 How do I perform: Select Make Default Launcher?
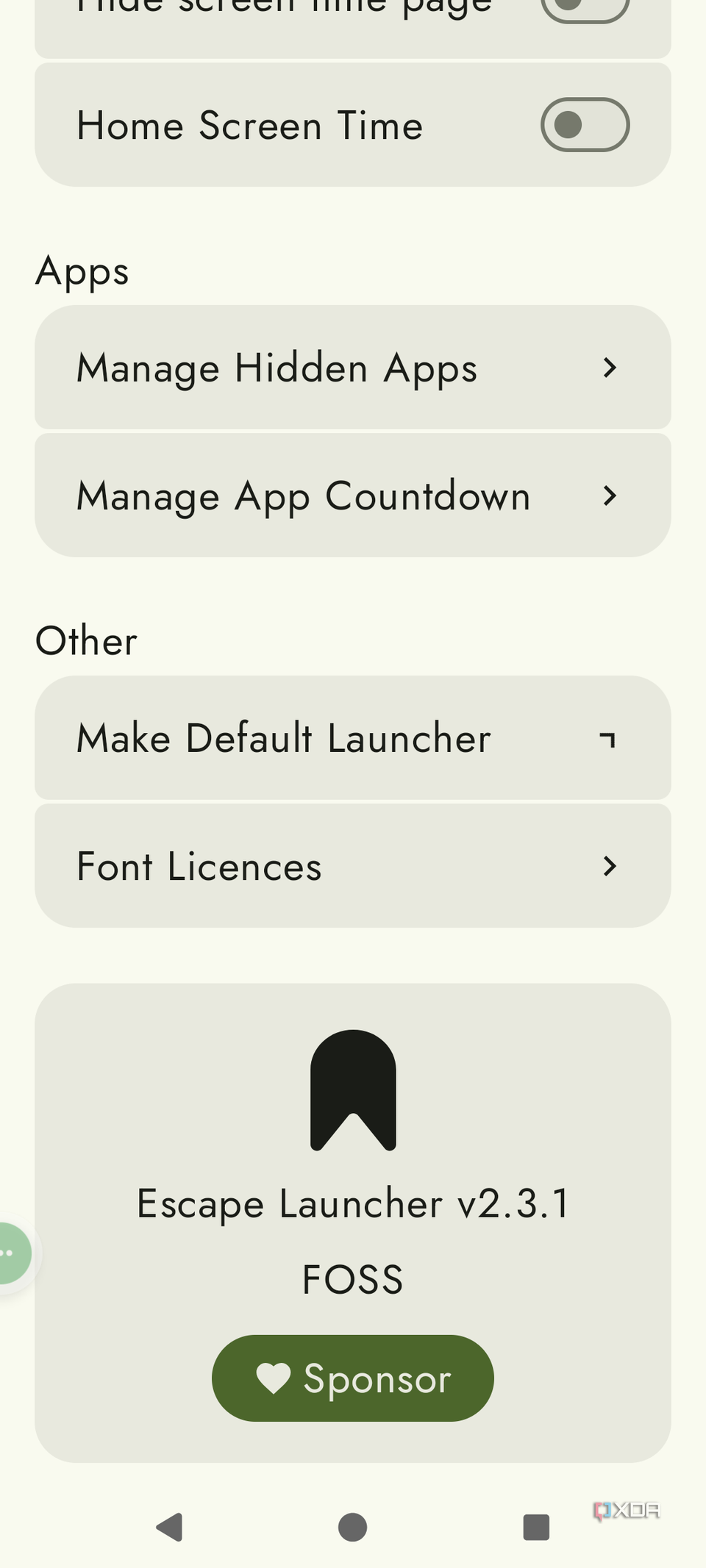[353, 738]
